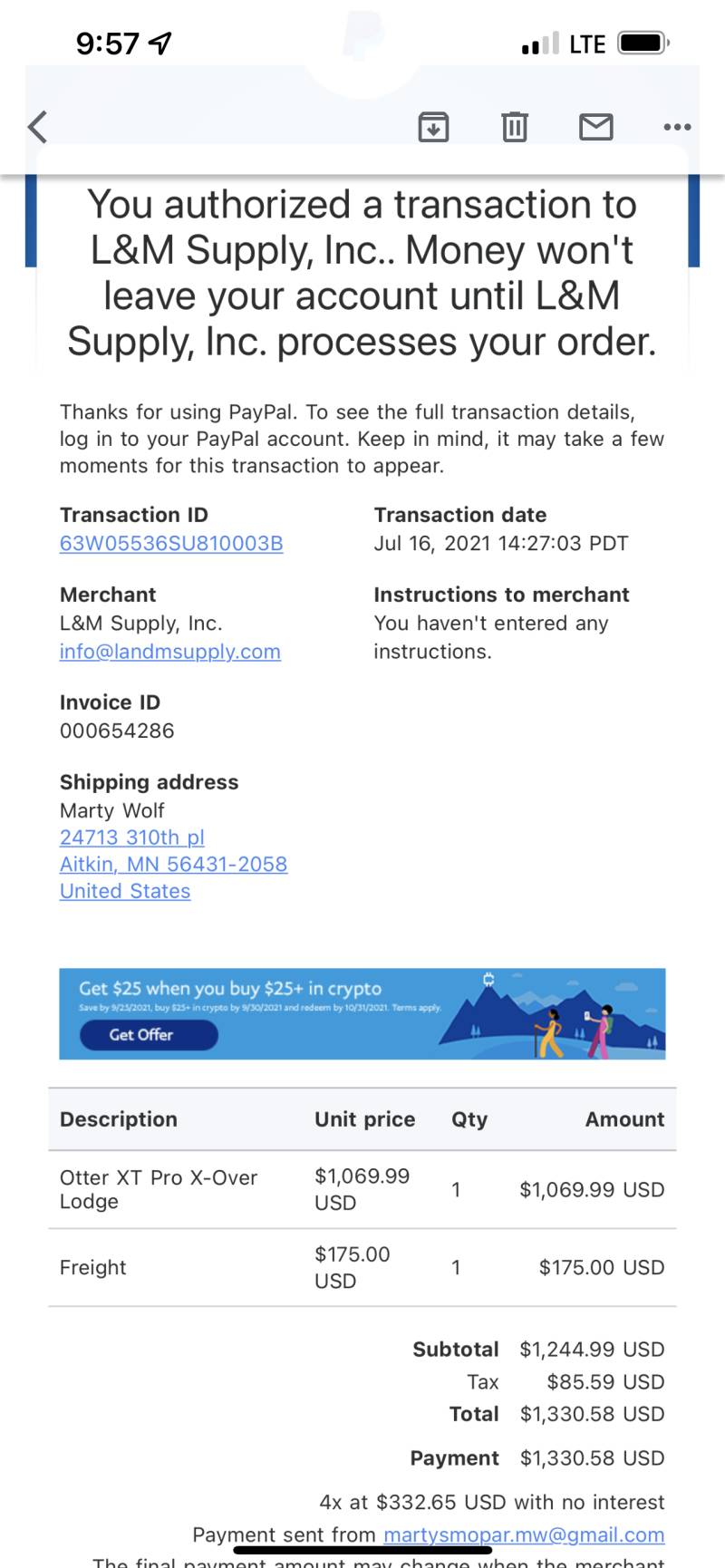Archive this email

pos(433,127)
